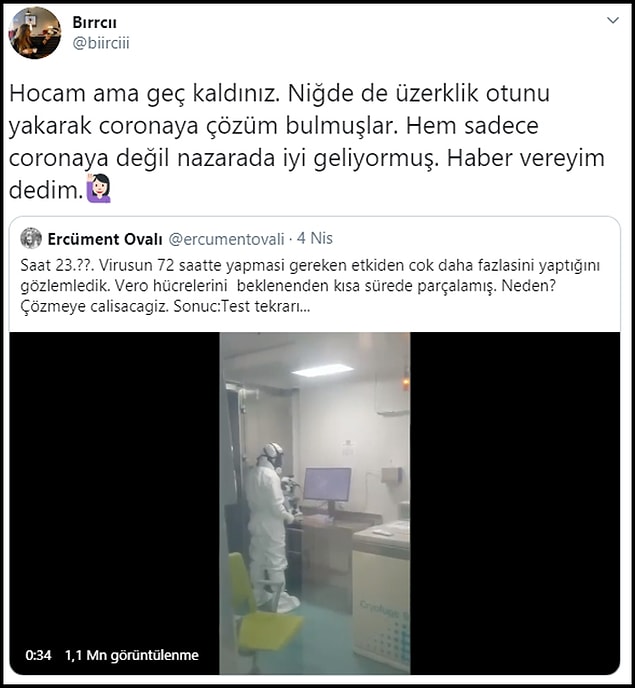Play the lab video in the quoted tweet
The height and width of the screenshot is (688, 635).
coord(315,500)
